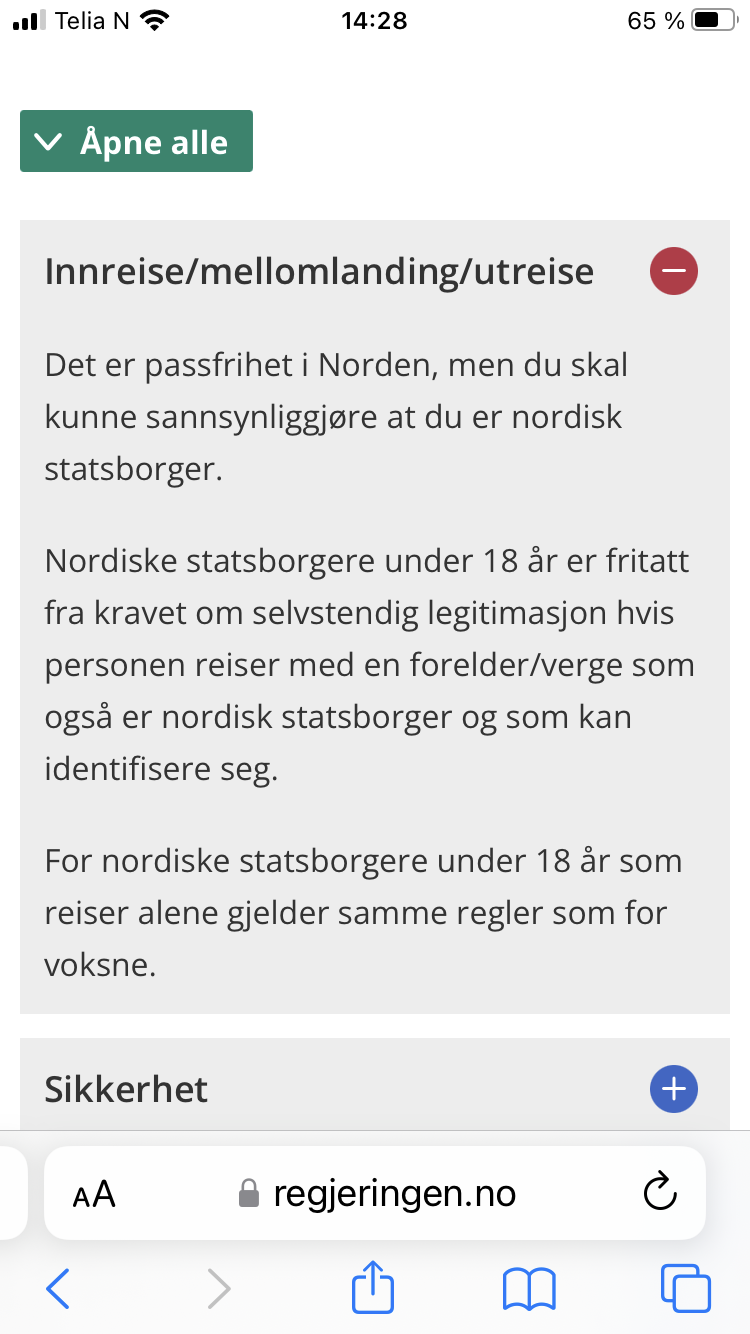Collapse the Innreise/mellomlanding/utreise section
This screenshot has width=750, height=1334.
674,271
